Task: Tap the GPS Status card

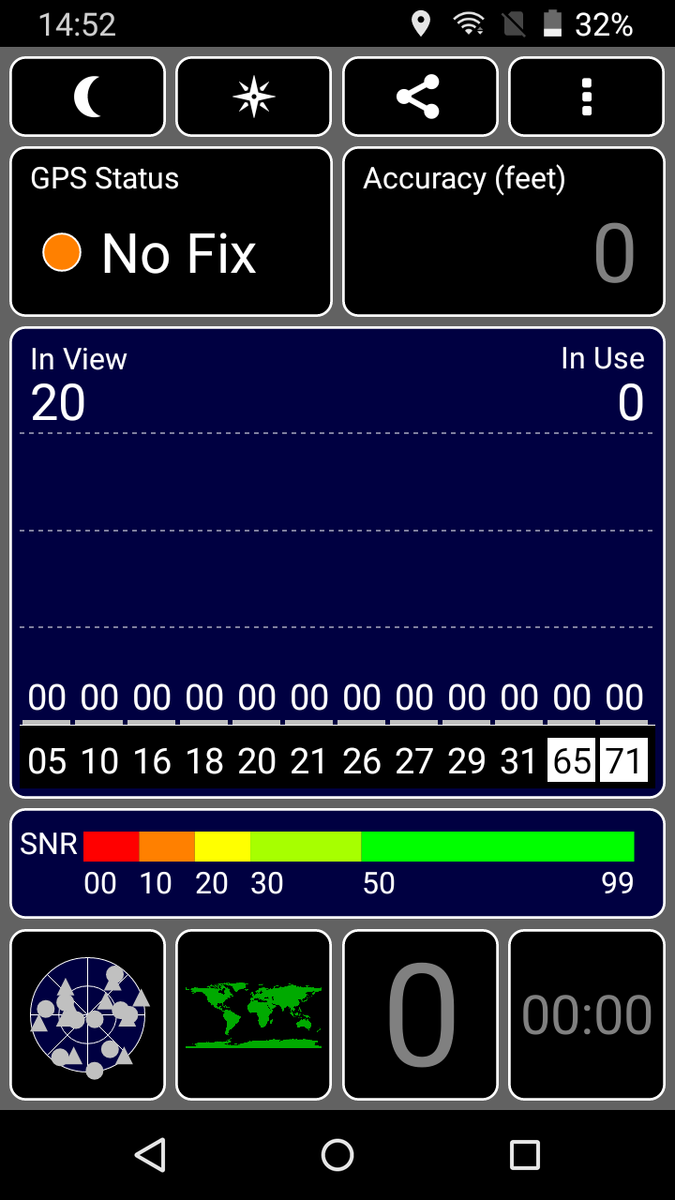Action: pos(171,232)
